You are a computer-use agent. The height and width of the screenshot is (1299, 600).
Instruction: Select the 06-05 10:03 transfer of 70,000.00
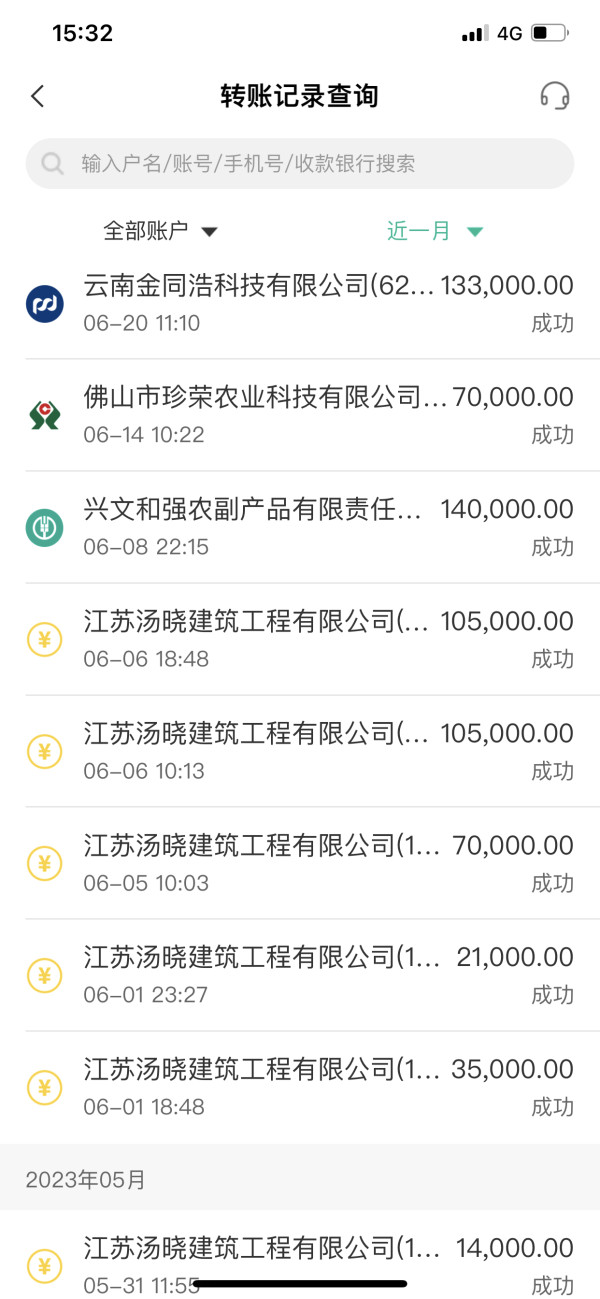[300, 863]
